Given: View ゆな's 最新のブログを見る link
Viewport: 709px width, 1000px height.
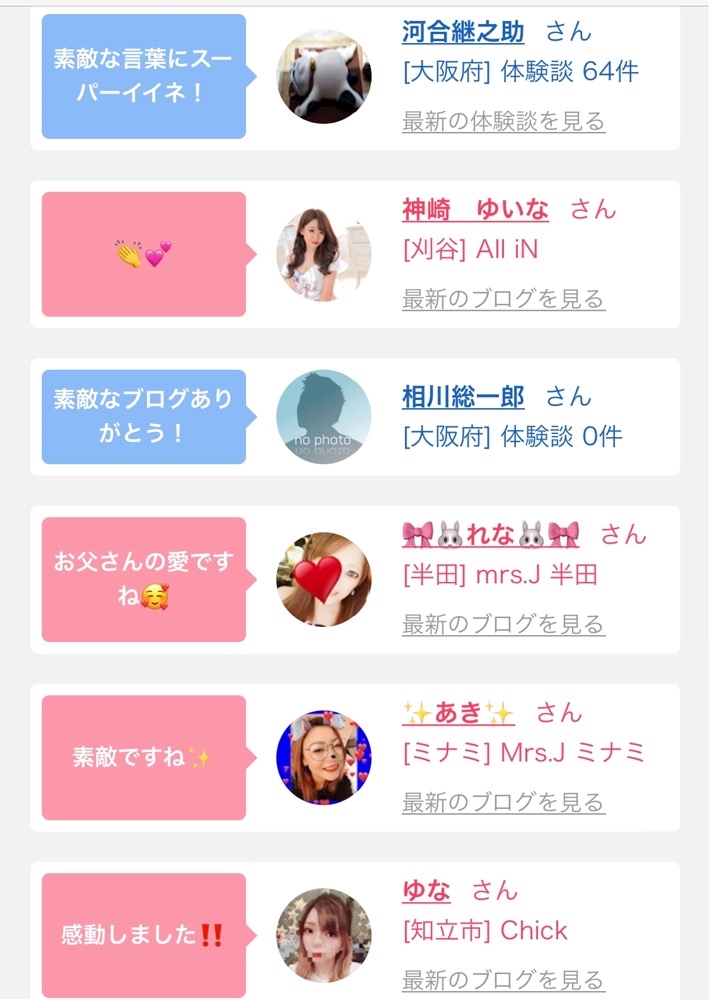Looking at the screenshot, I should coord(504,980).
